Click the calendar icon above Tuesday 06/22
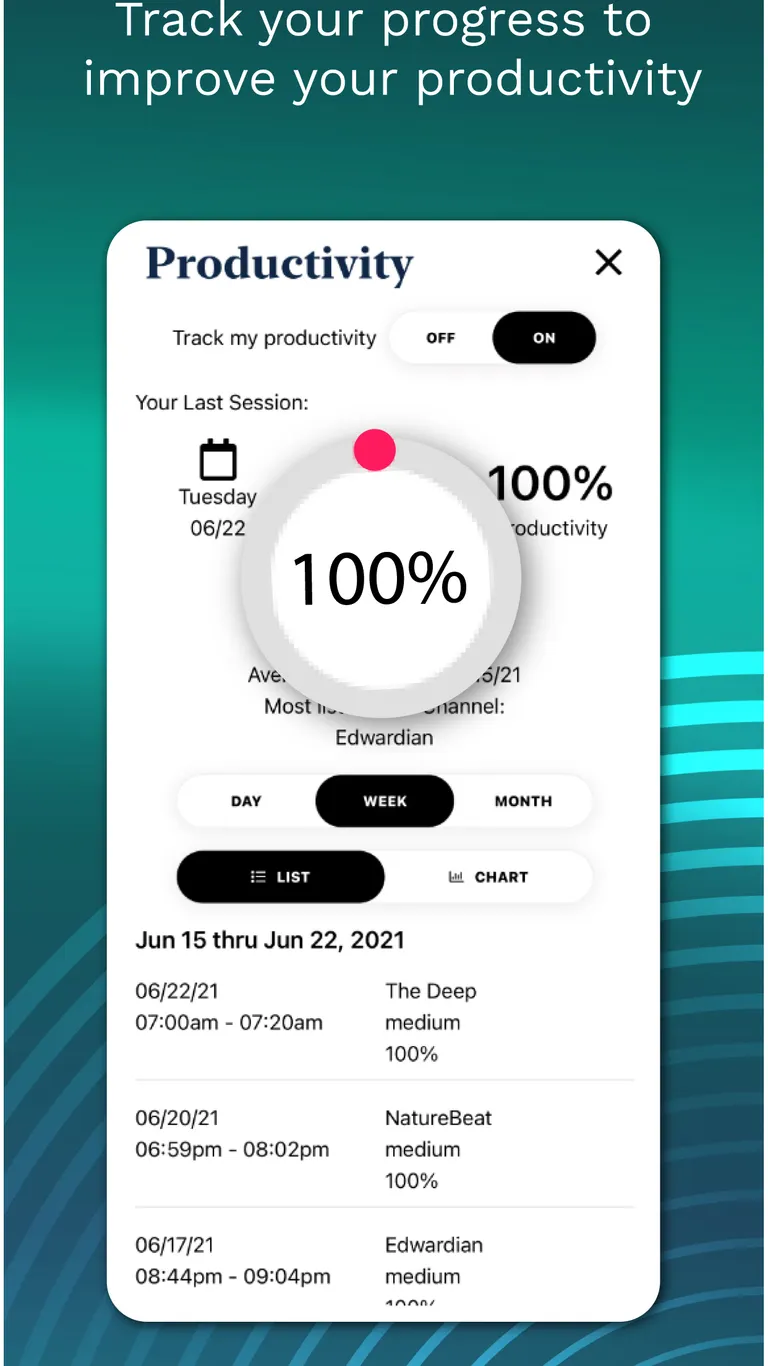The height and width of the screenshot is (1366, 768). point(216,462)
